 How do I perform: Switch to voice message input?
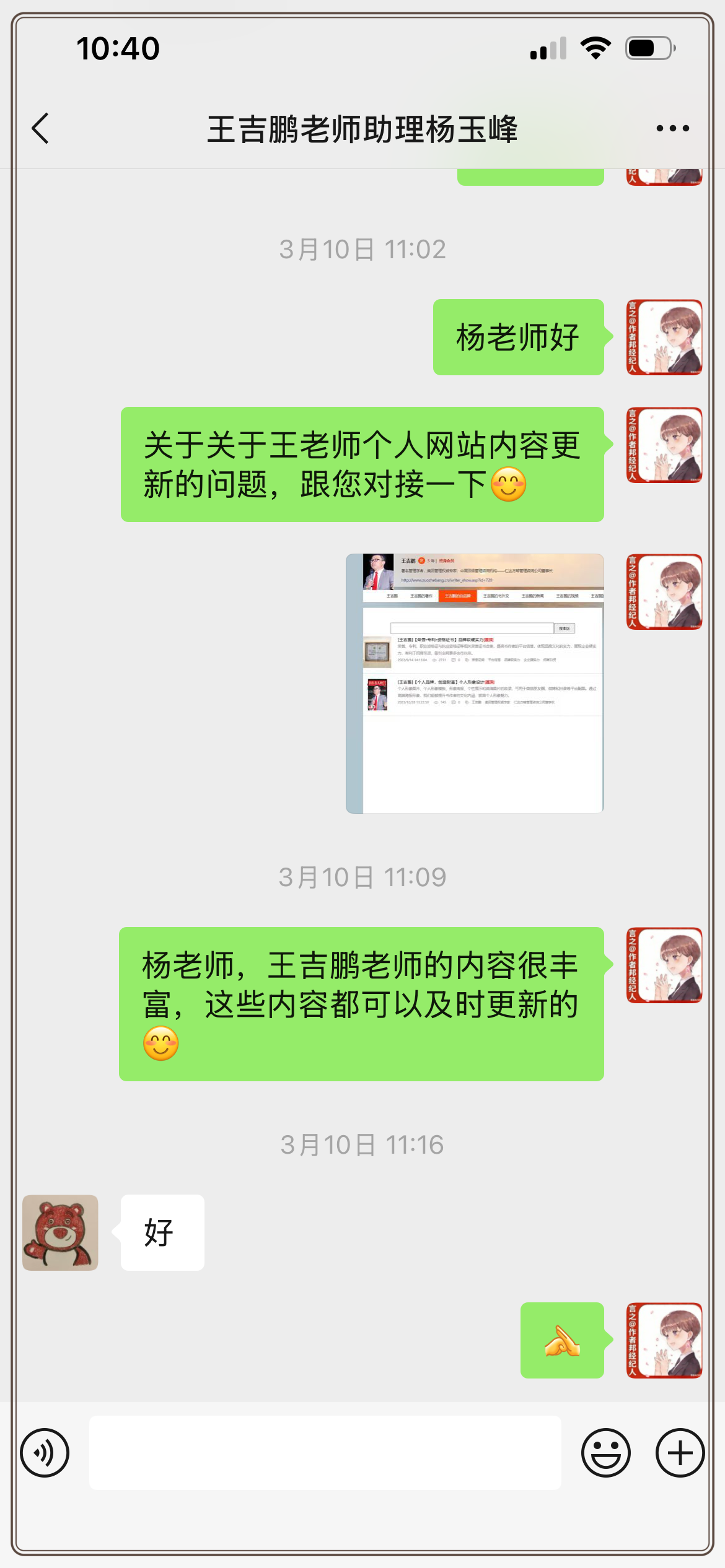click(45, 1452)
